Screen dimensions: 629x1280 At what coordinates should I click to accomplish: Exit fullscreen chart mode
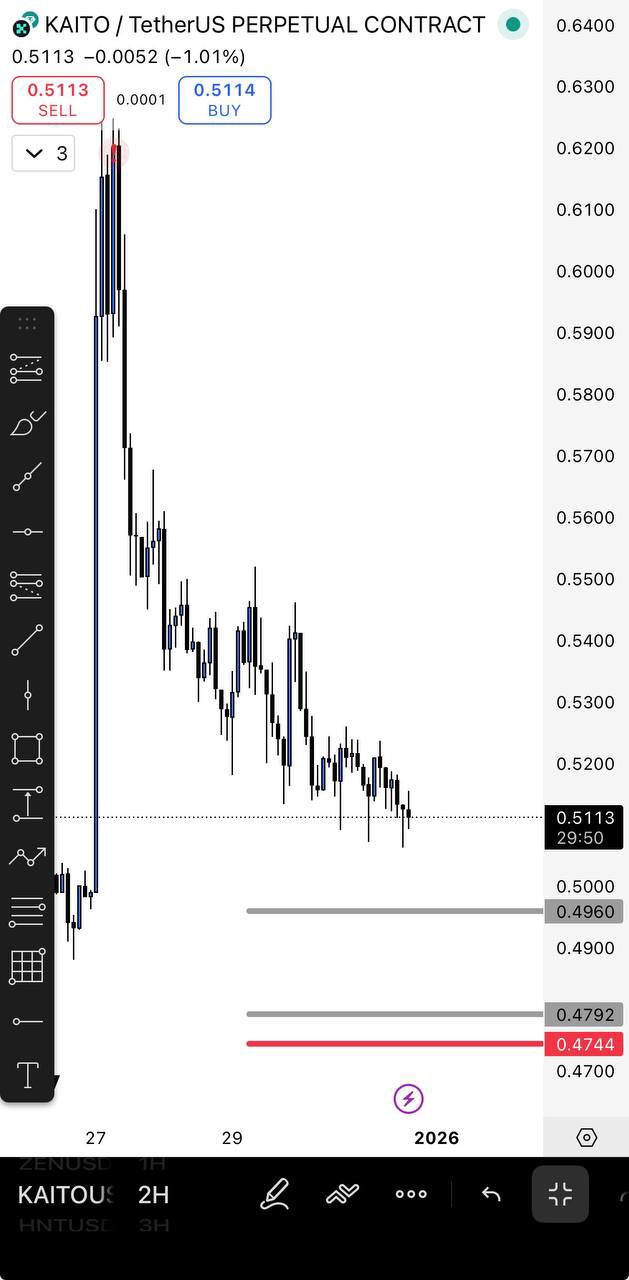[560, 1194]
